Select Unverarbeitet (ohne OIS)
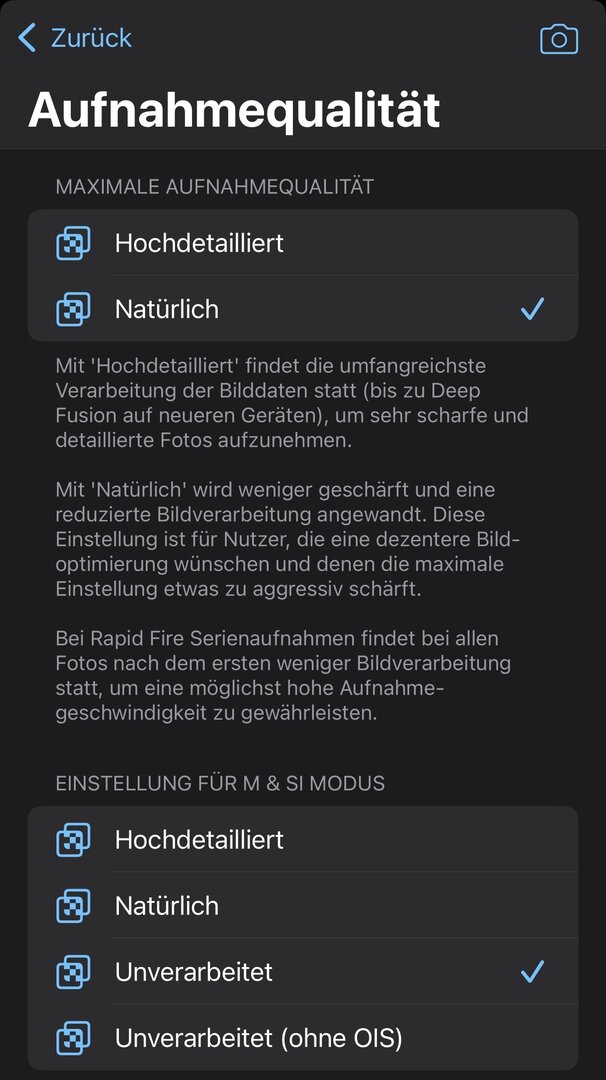The width and height of the screenshot is (606, 1080). [302, 1038]
